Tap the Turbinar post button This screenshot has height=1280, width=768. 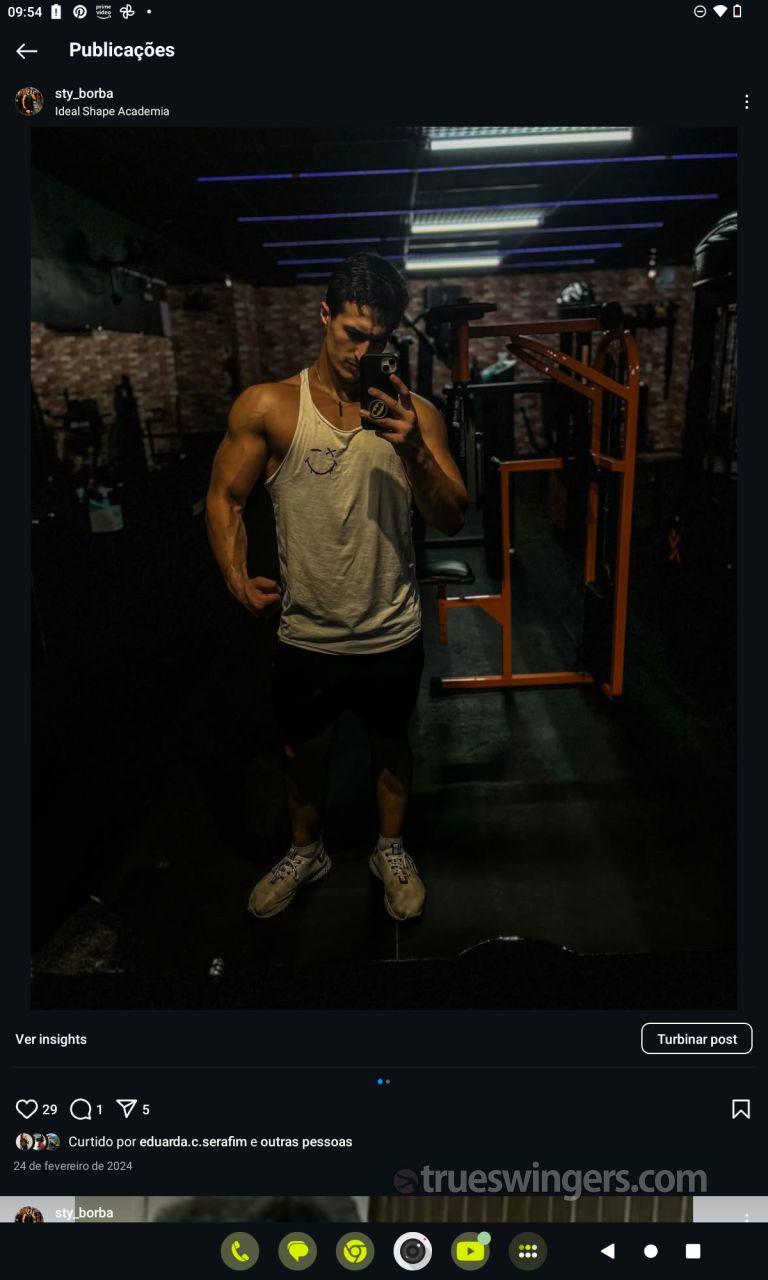[x=697, y=1039]
